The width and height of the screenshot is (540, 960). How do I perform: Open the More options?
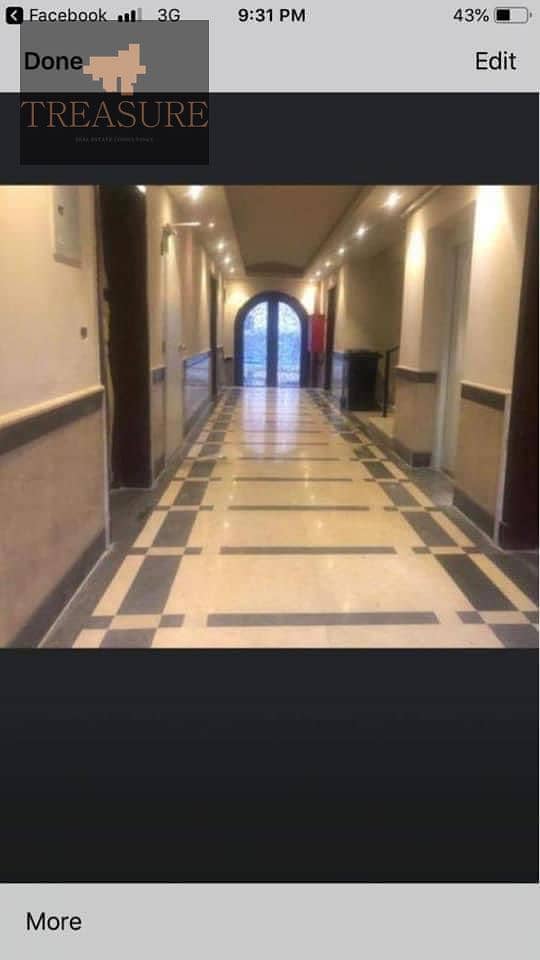tap(54, 921)
